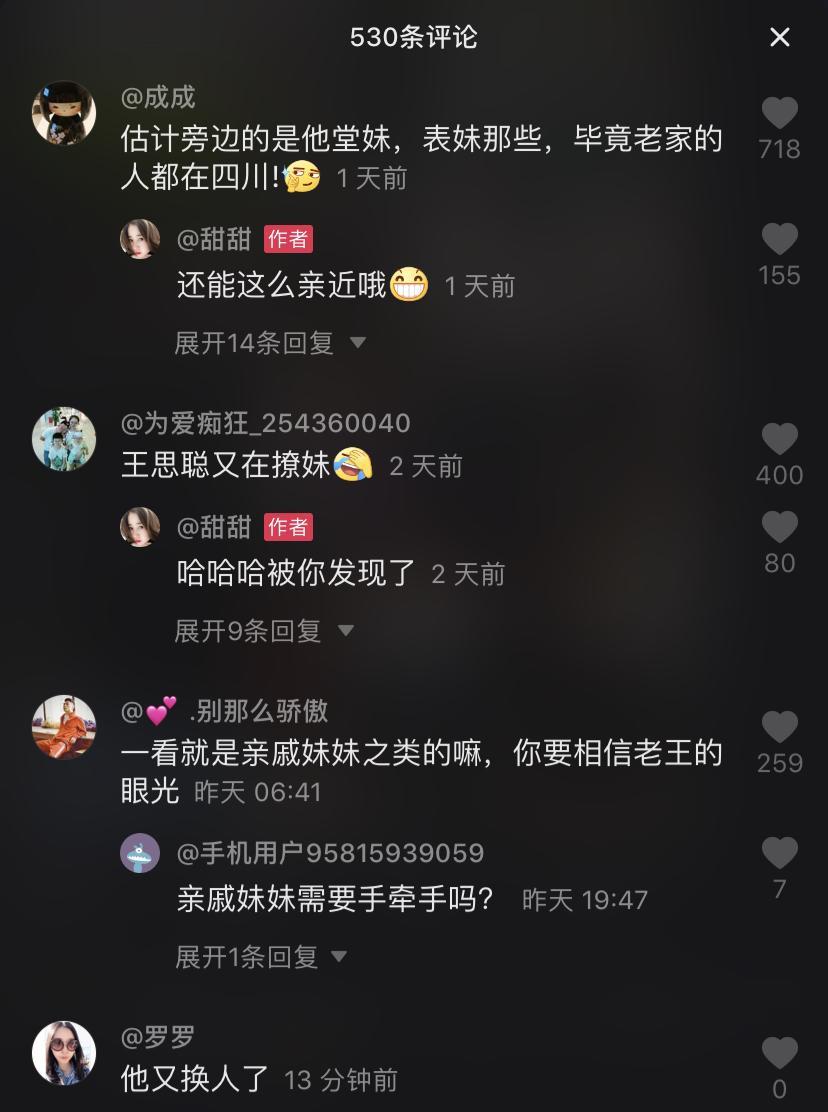Like 手机用户95815939059's reply

pos(779,854)
